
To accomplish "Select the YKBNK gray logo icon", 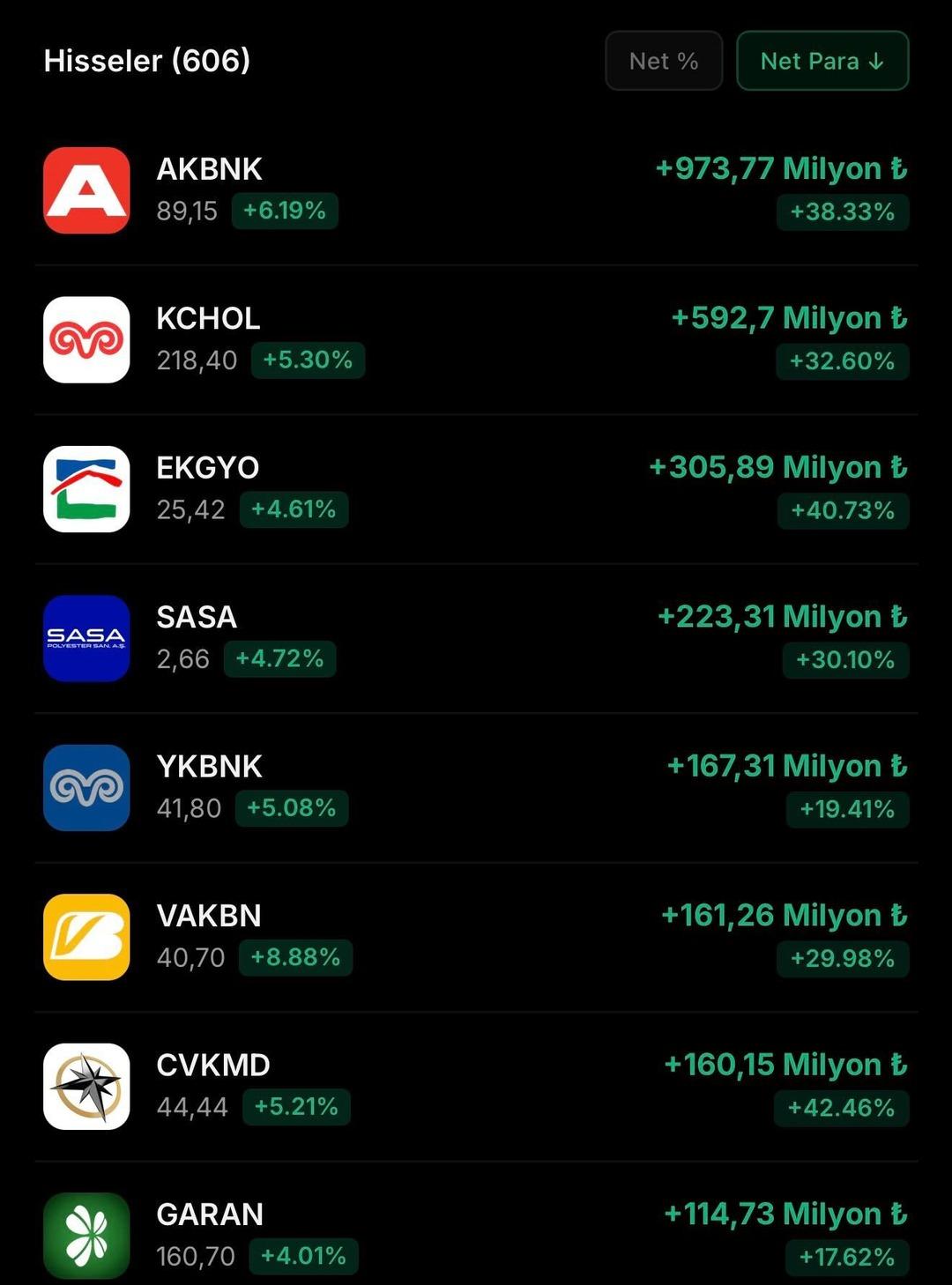I will pos(86,787).
